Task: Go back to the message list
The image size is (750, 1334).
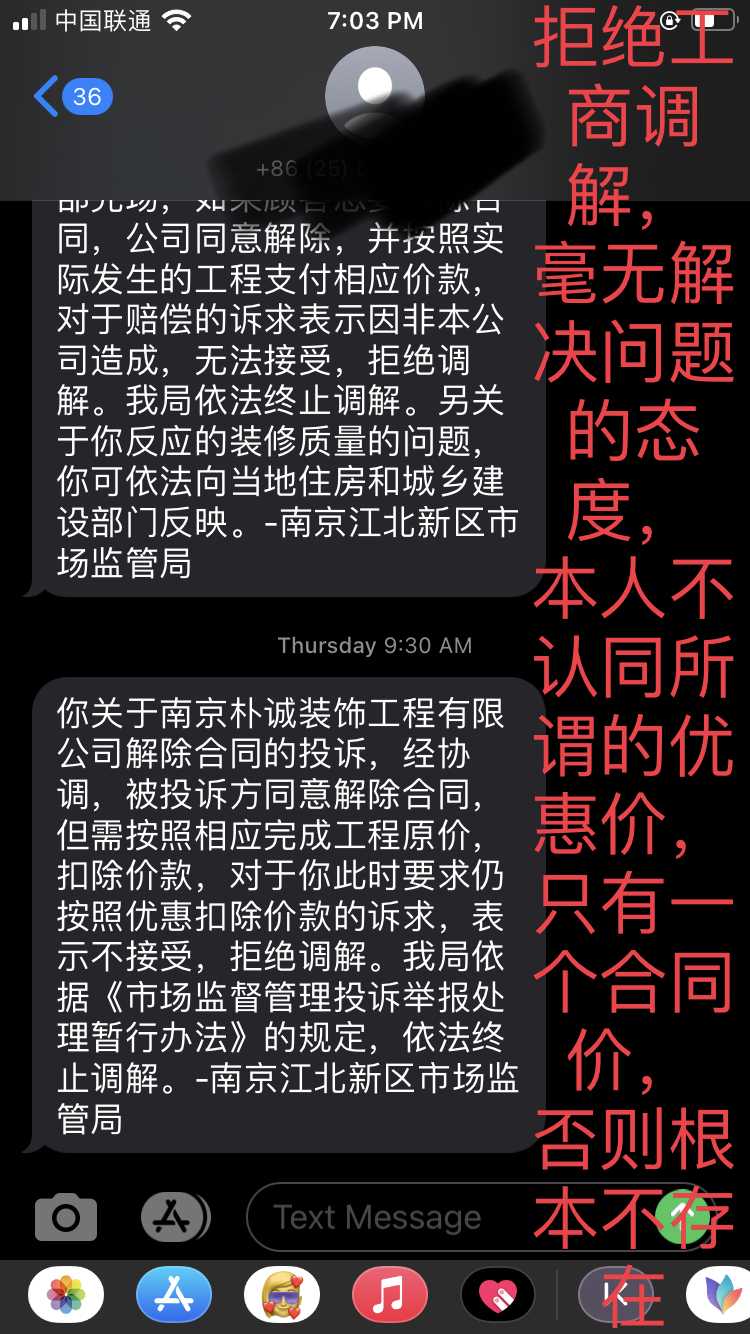Action: (70, 97)
